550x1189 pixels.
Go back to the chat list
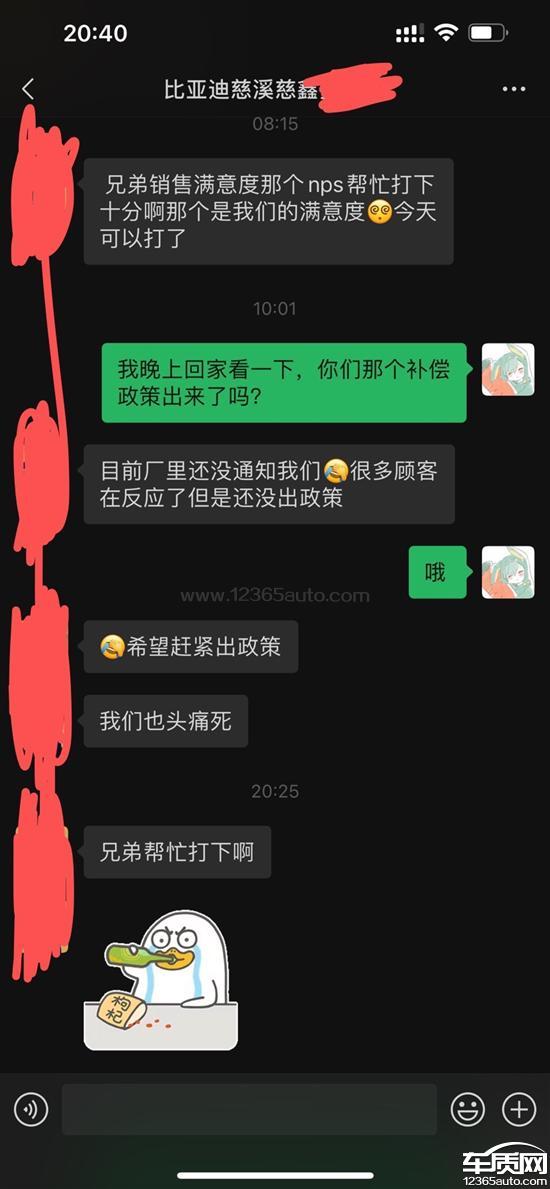pyautogui.click(x=28, y=89)
